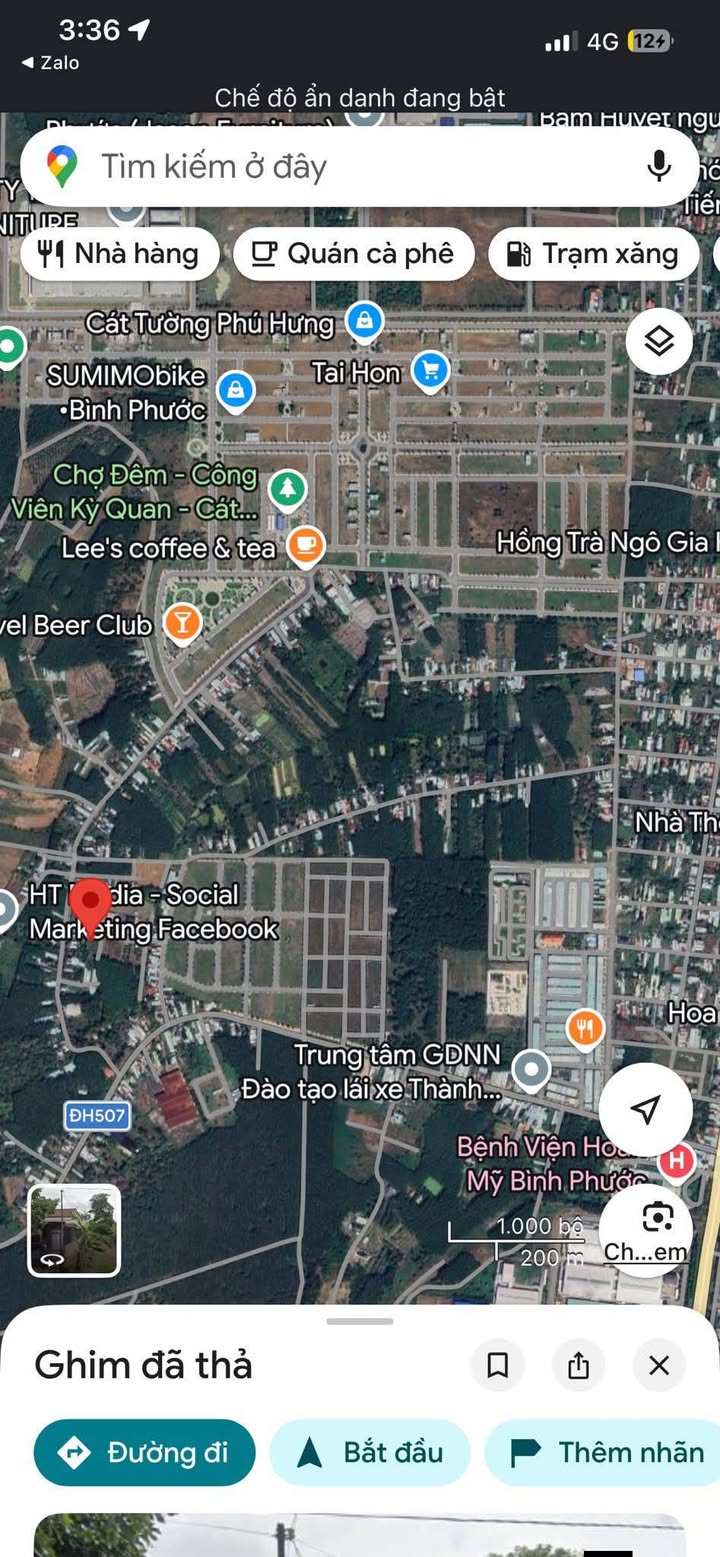Get directions with "Đường đi"
720x1557 pixels.
point(145,1452)
